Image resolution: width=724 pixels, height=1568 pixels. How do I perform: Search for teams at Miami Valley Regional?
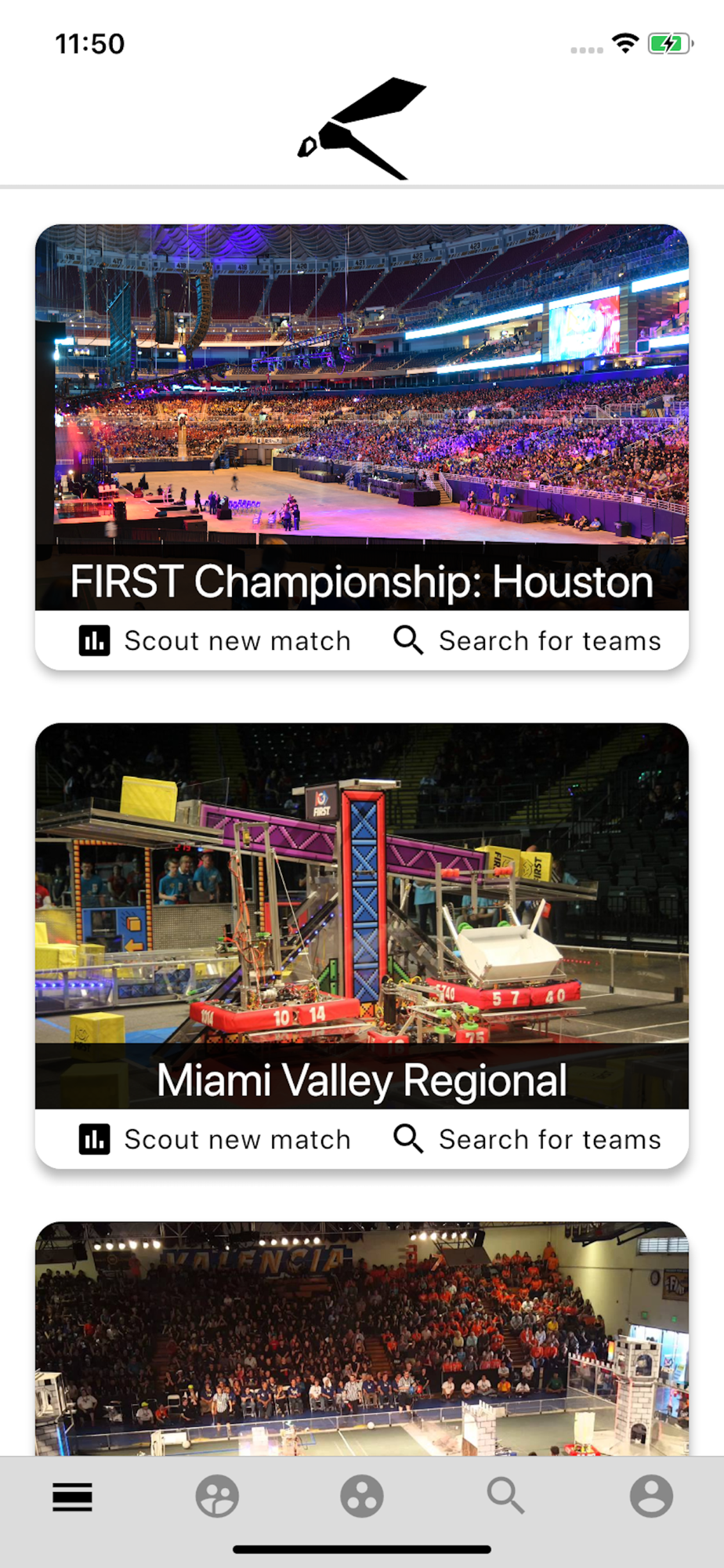tap(527, 1139)
